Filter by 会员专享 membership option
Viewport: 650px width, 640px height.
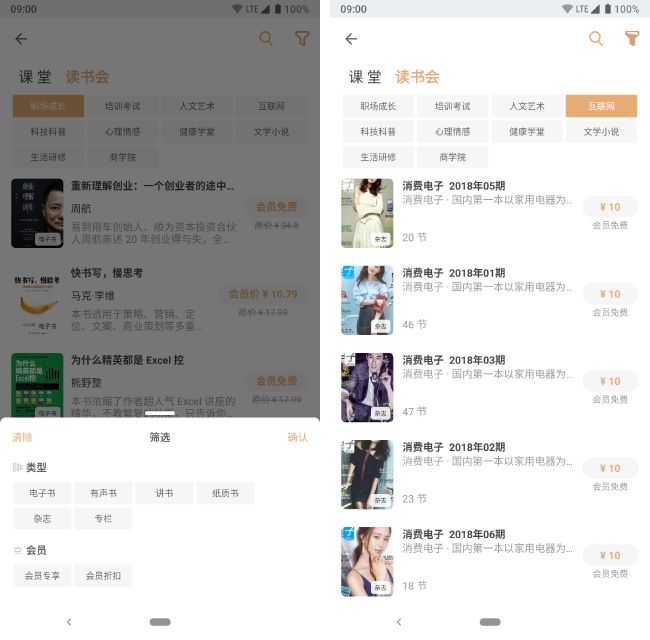pyautogui.click(x=42, y=576)
